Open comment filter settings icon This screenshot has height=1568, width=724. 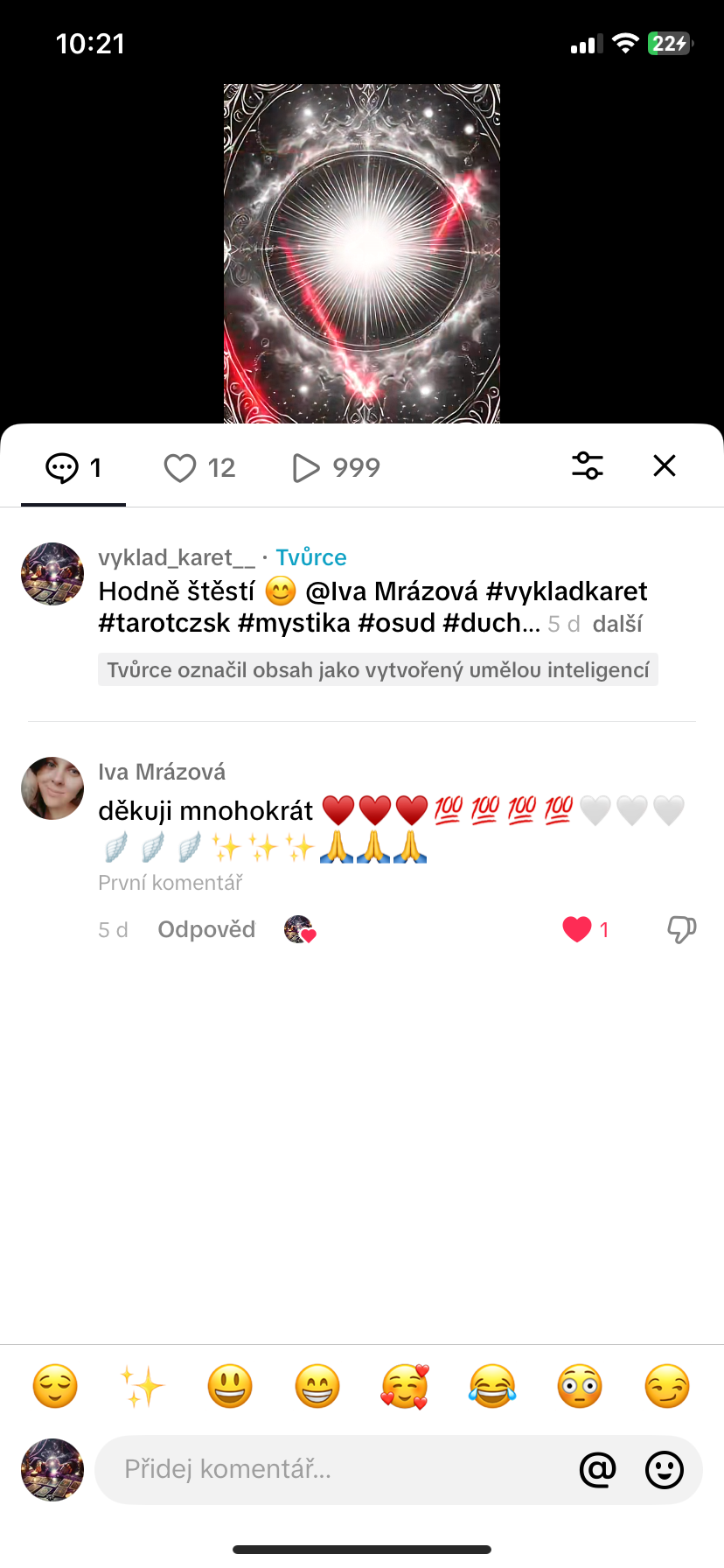(x=588, y=465)
